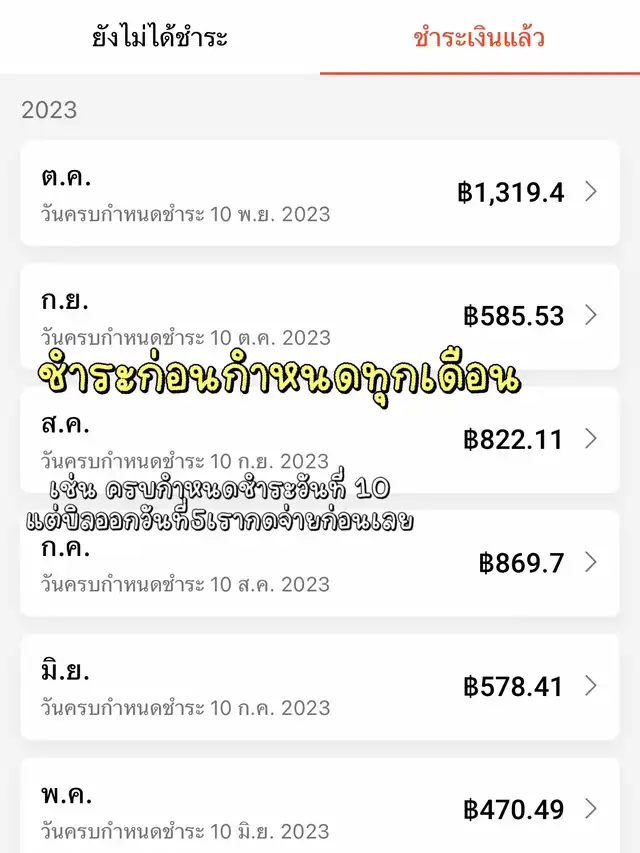Select the ชำระเงินแล้ว tab

pos(479,38)
